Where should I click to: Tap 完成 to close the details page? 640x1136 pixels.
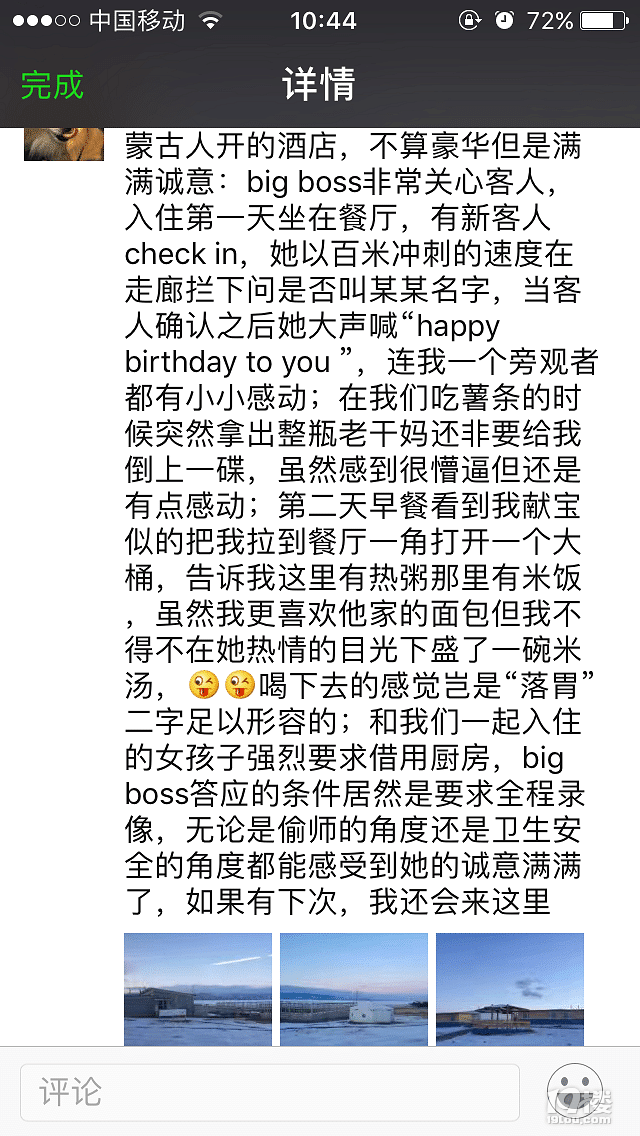click(x=52, y=84)
